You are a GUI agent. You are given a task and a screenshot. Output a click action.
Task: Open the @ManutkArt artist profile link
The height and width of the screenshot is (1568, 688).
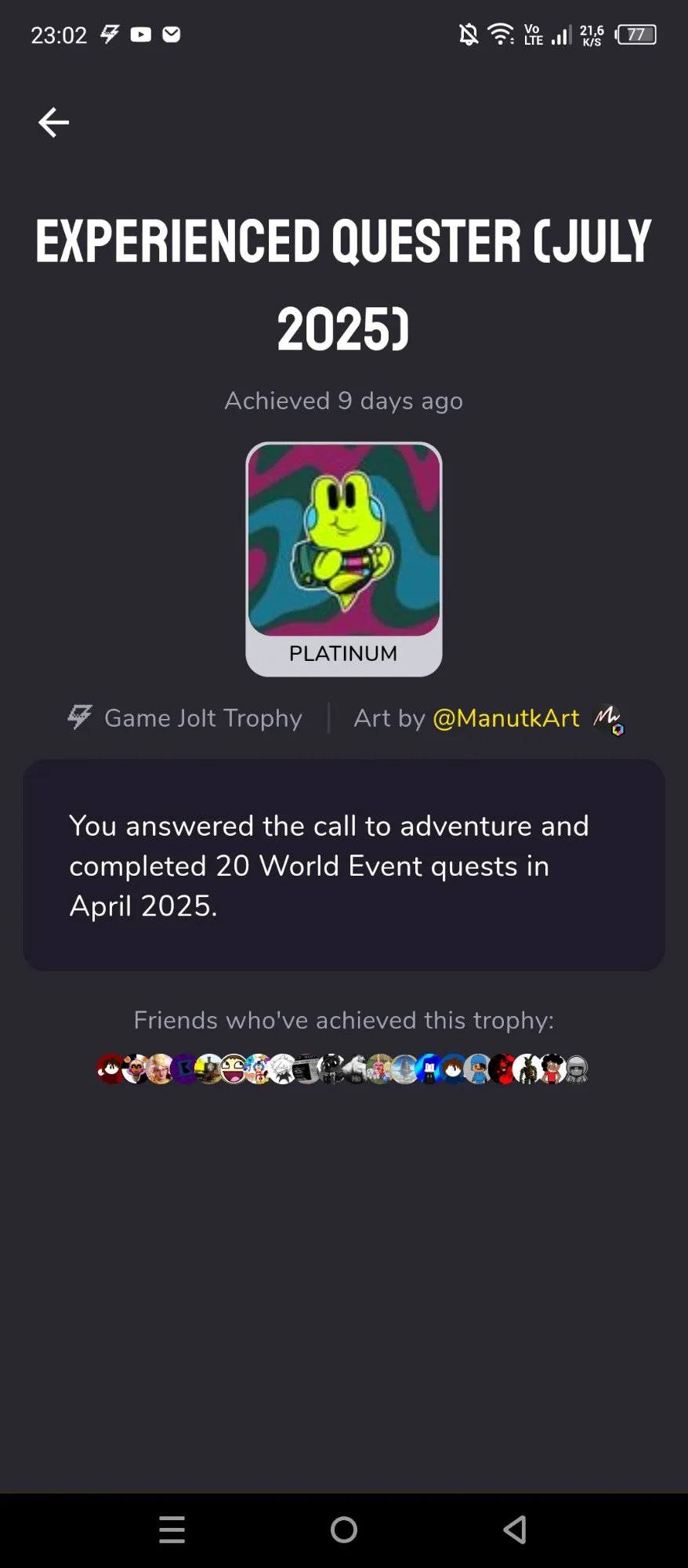click(506, 718)
